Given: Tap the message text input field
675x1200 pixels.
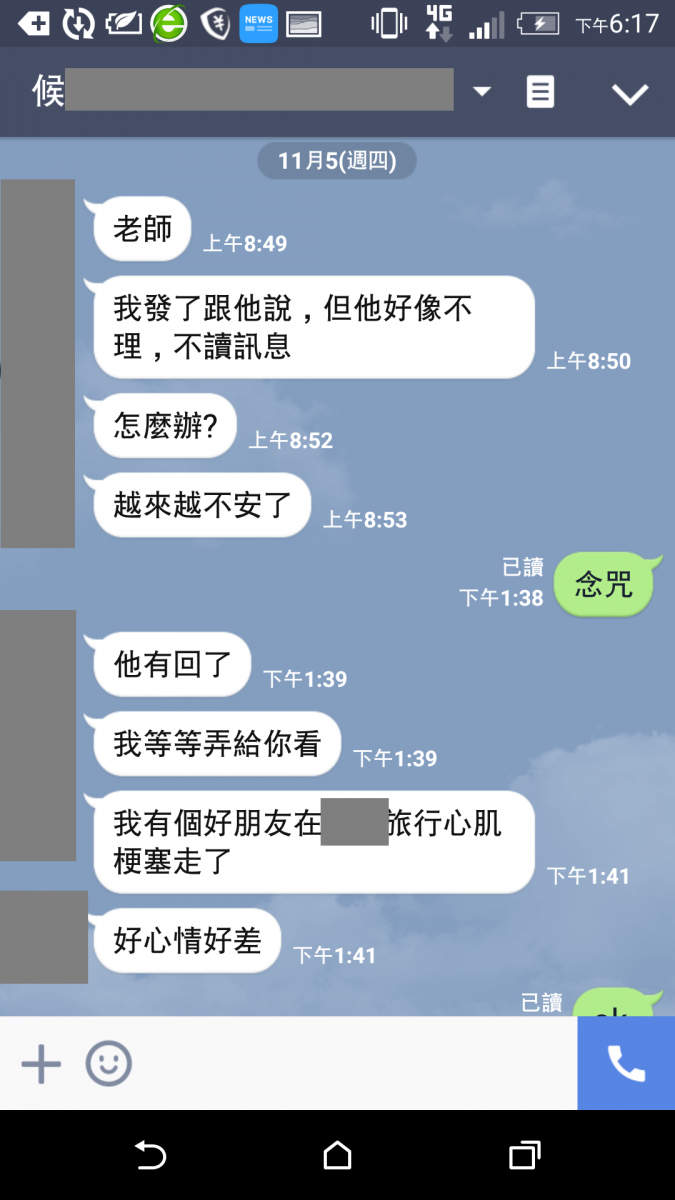Looking at the screenshot, I should click(350, 1064).
